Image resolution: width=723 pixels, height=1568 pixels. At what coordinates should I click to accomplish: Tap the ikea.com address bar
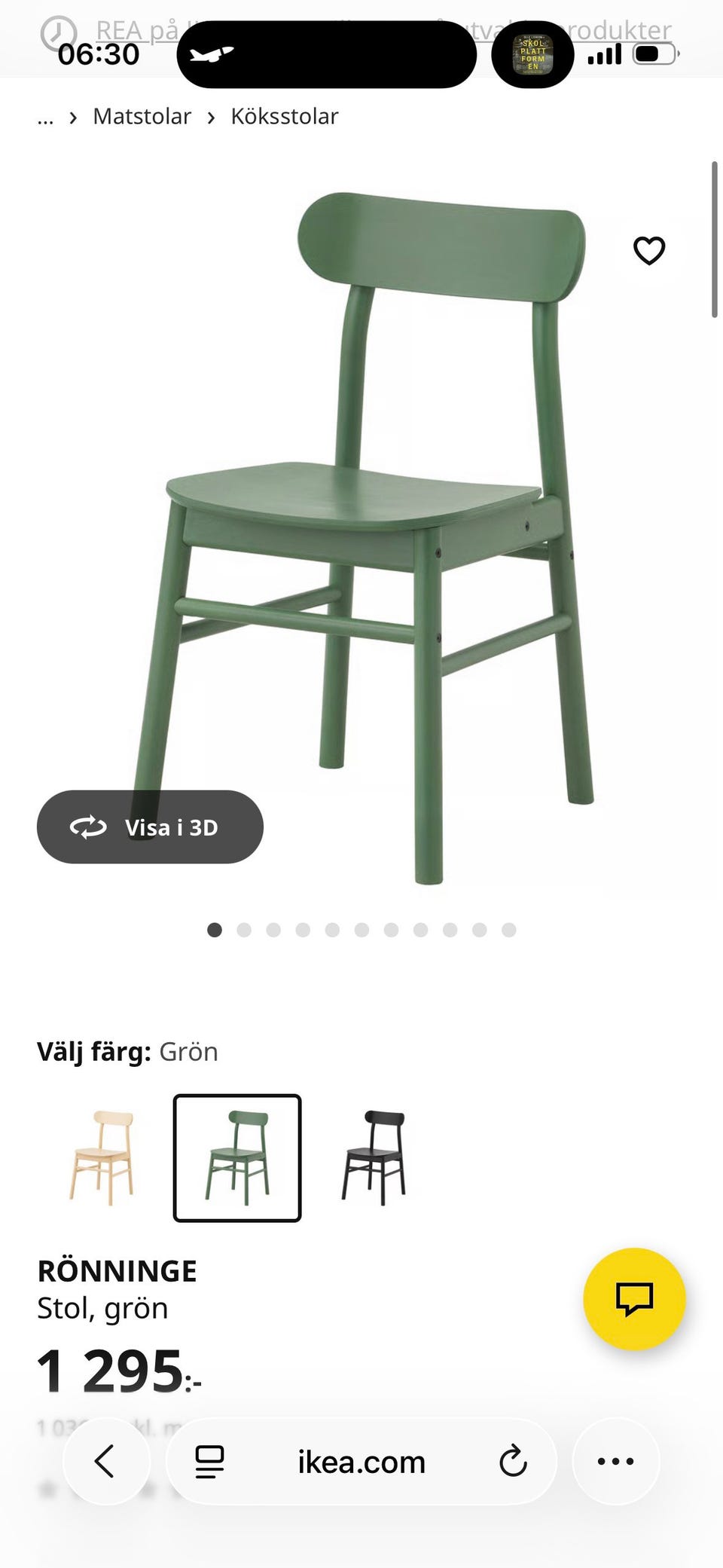[361, 1460]
